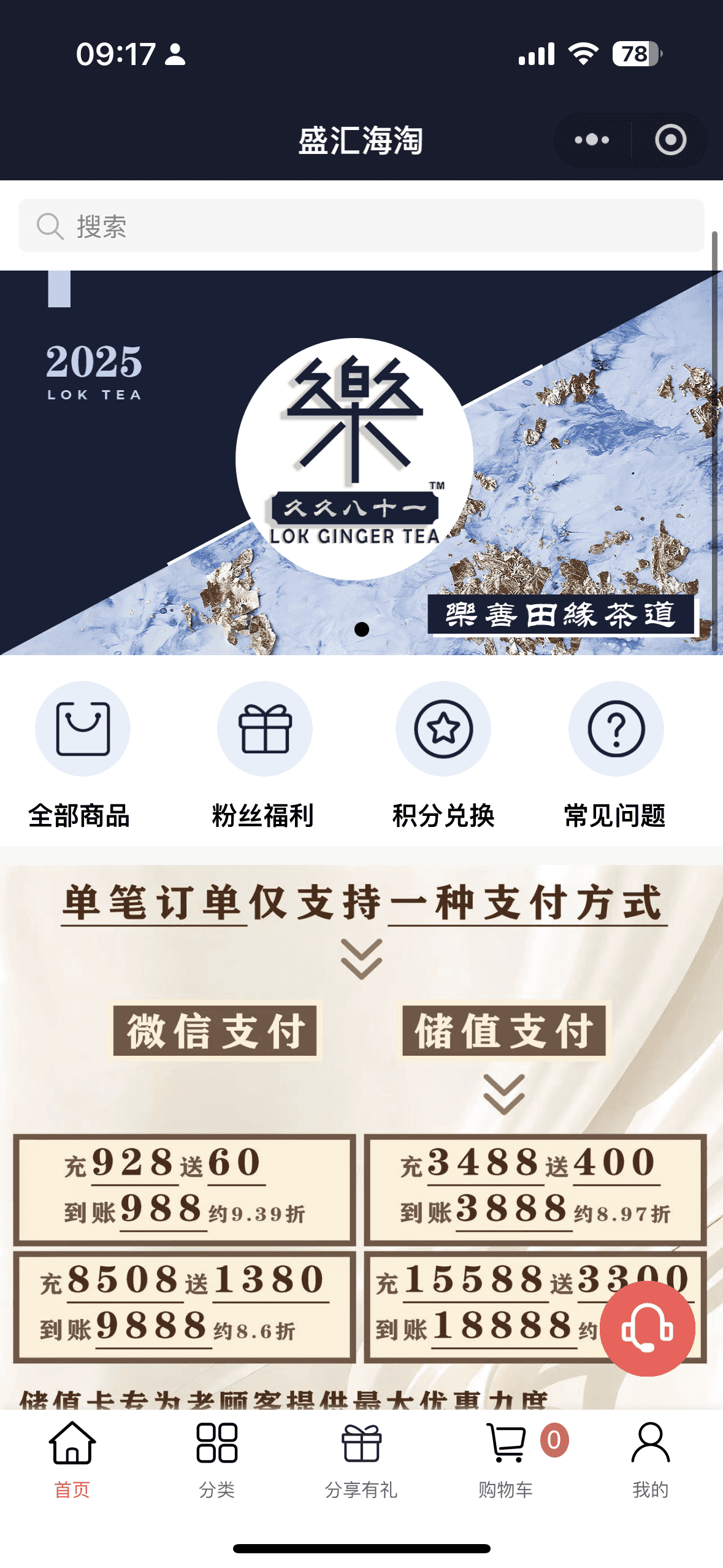Open the mini program overflow menu
Image resolution: width=723 pixels, height=1568 pixels.
click(592, 140)
